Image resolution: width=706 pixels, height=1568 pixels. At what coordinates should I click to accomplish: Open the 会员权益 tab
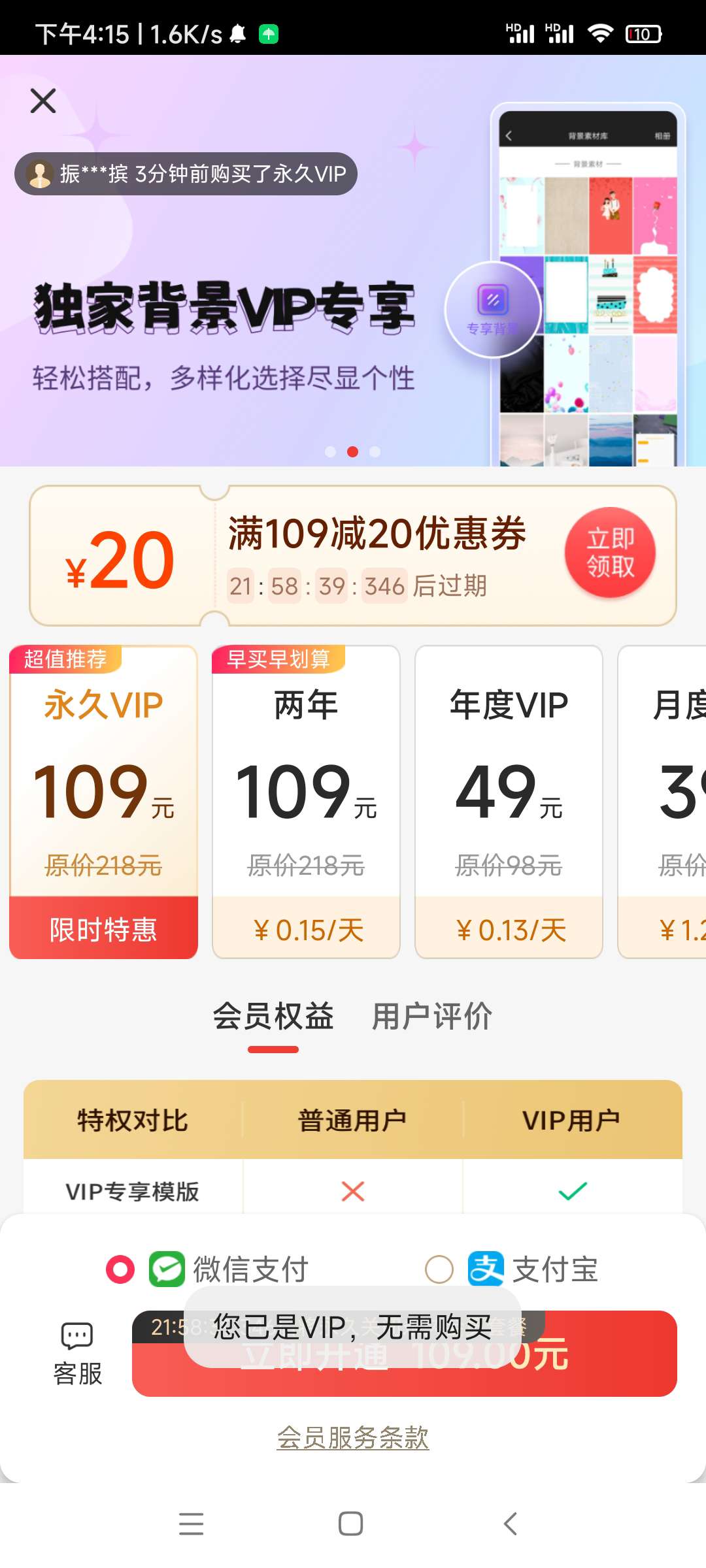[273, 1017]
